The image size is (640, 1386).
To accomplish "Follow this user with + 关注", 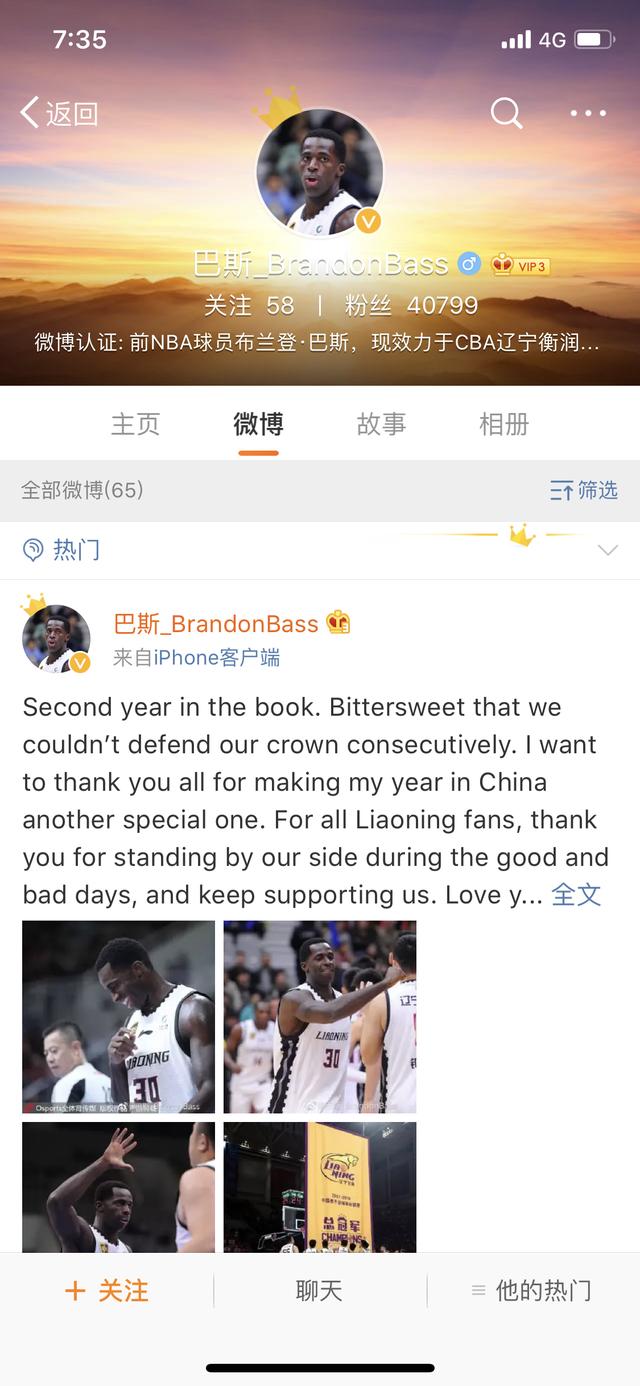I will coord(106,1291).
